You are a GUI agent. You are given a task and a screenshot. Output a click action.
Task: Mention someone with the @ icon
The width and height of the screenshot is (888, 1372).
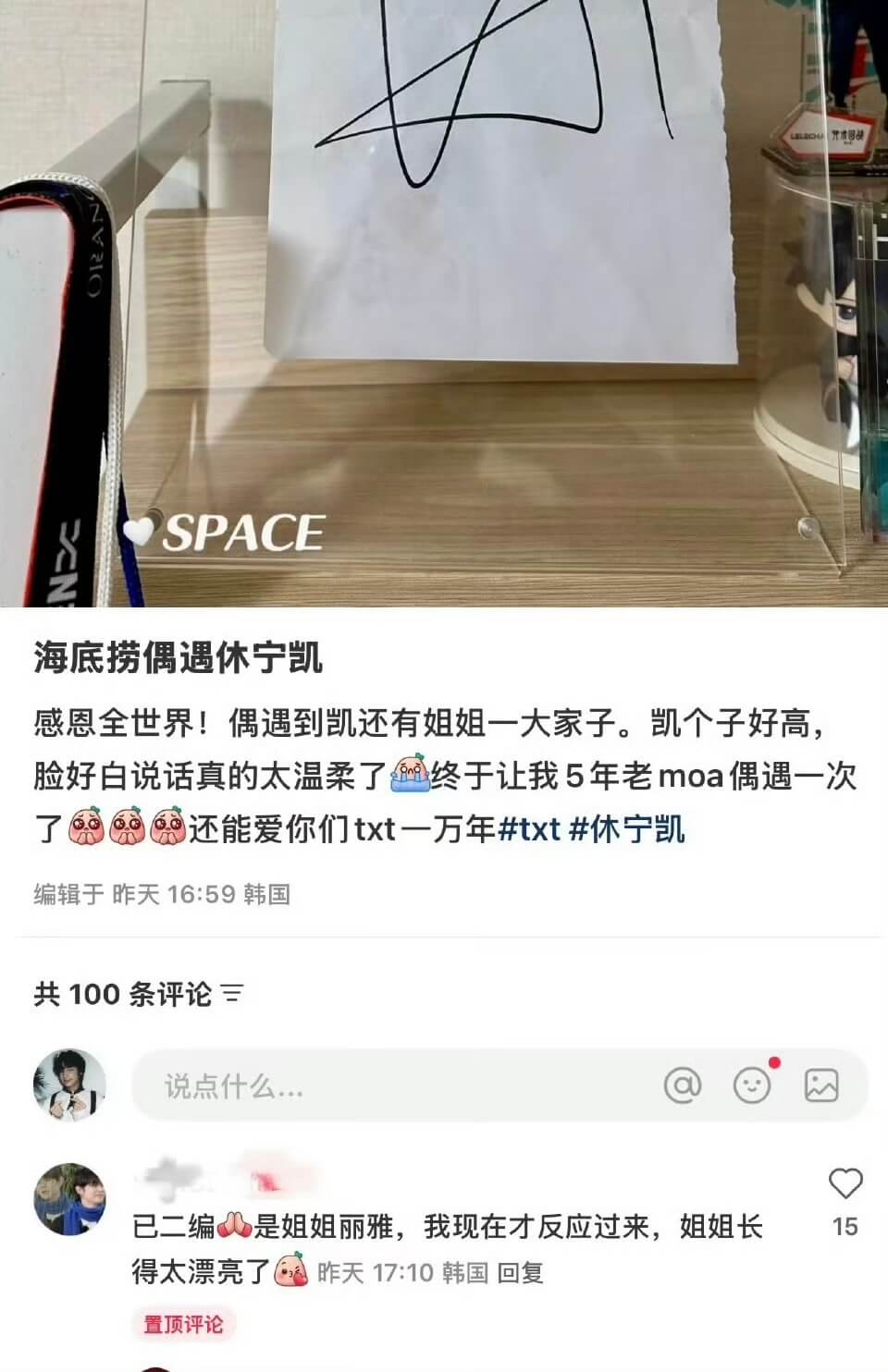tap(683, 1085)
